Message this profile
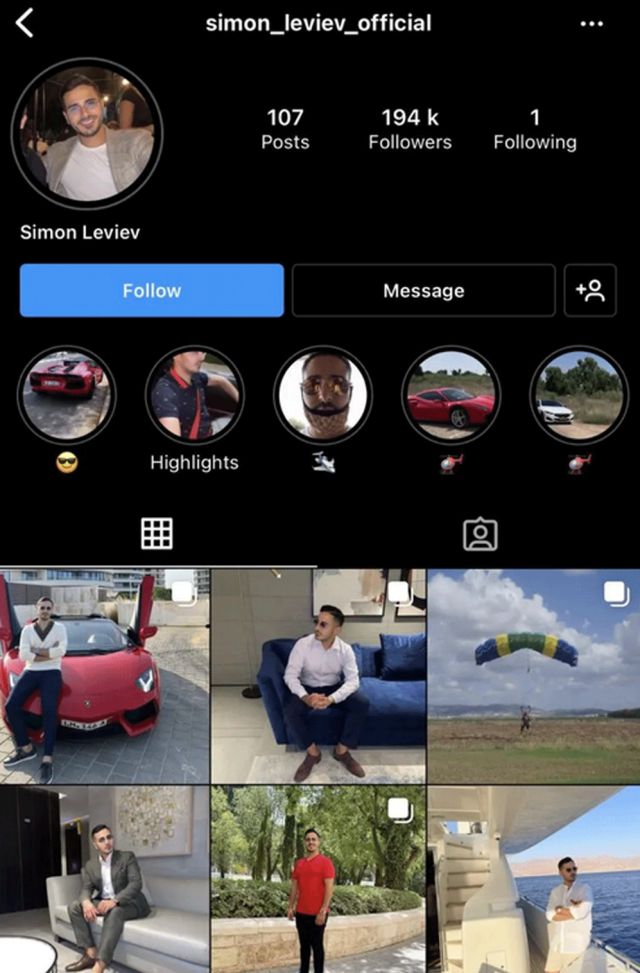The height and width of the screenshot is (973, 640). 423,290
